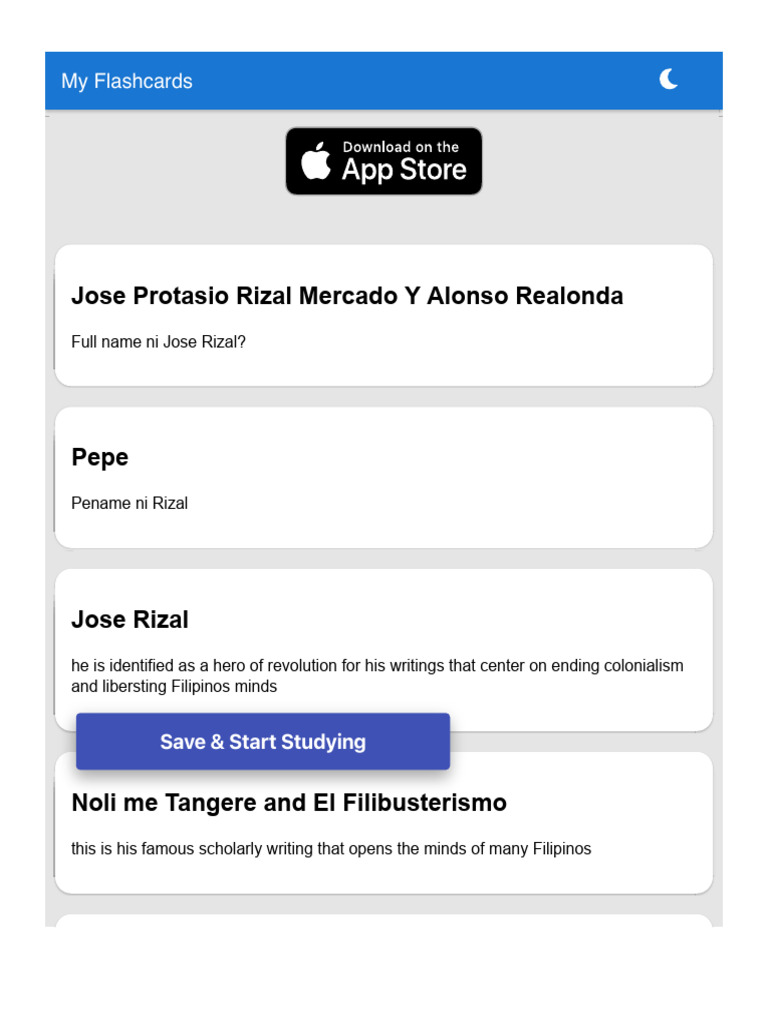Flip the Noli me Tangere flashcard
This screenshot has height=1024, width=768.
point(384,823)
